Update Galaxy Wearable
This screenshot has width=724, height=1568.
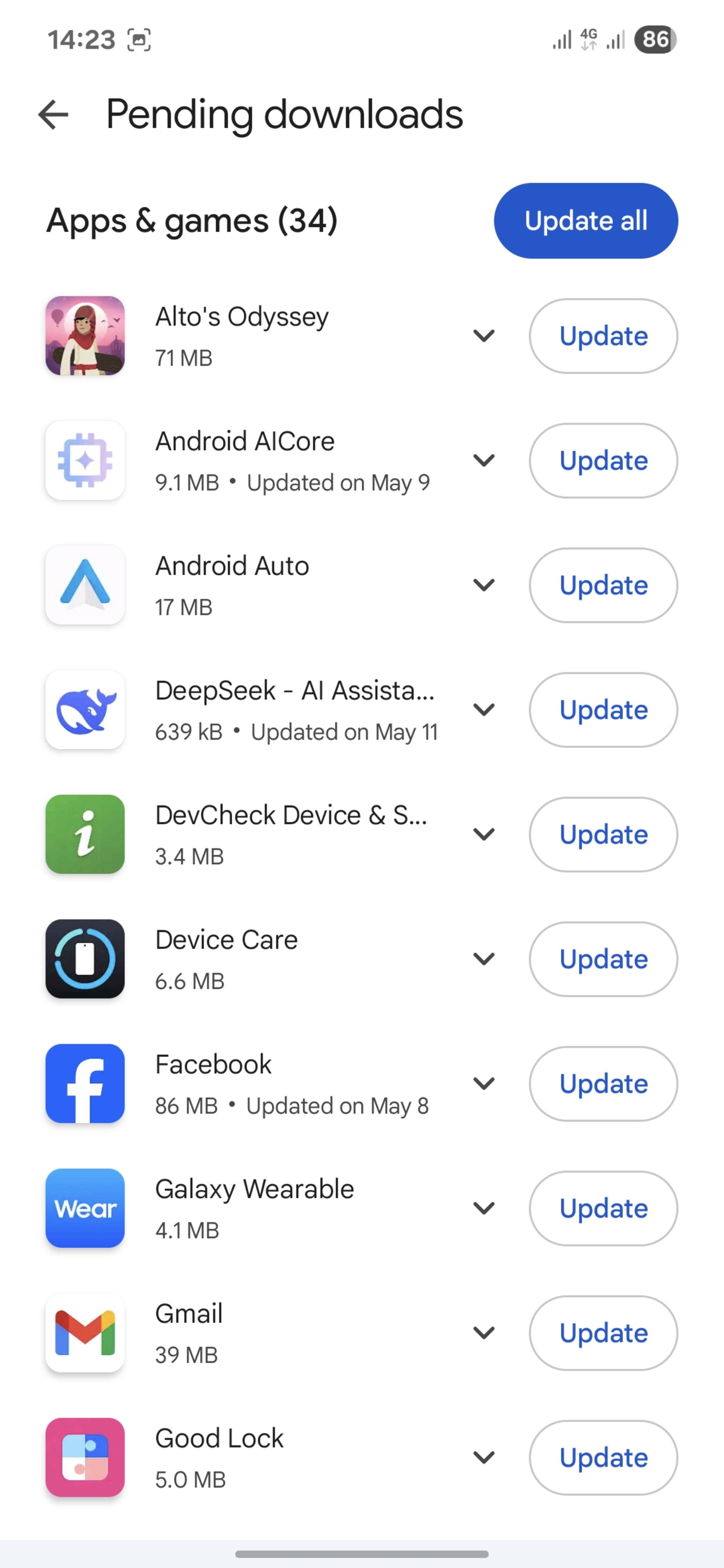pyautogui.click(x=603, y=1208)
